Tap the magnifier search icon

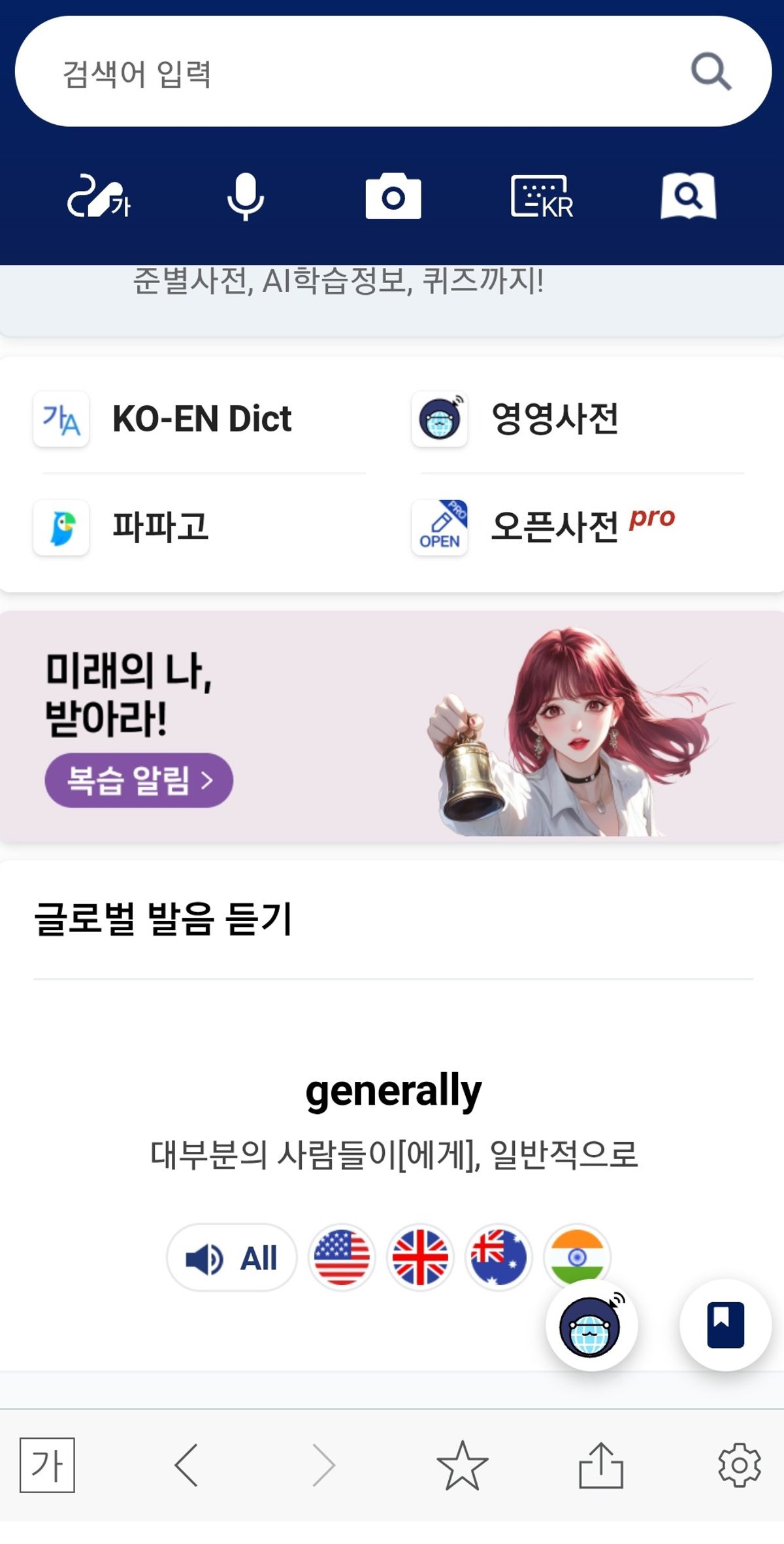point(710,71)
